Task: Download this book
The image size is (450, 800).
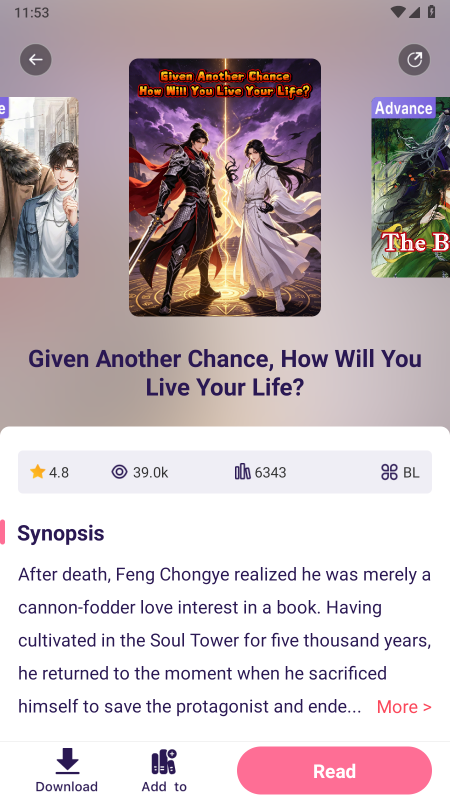Action: point(67,770)
